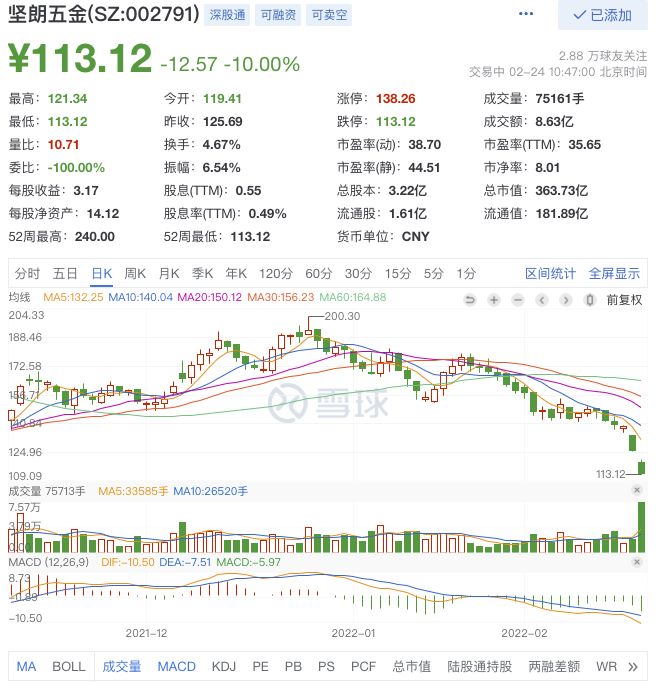Zoom in the chart with plus icon
659x685 pixels.
coord(493,299)
